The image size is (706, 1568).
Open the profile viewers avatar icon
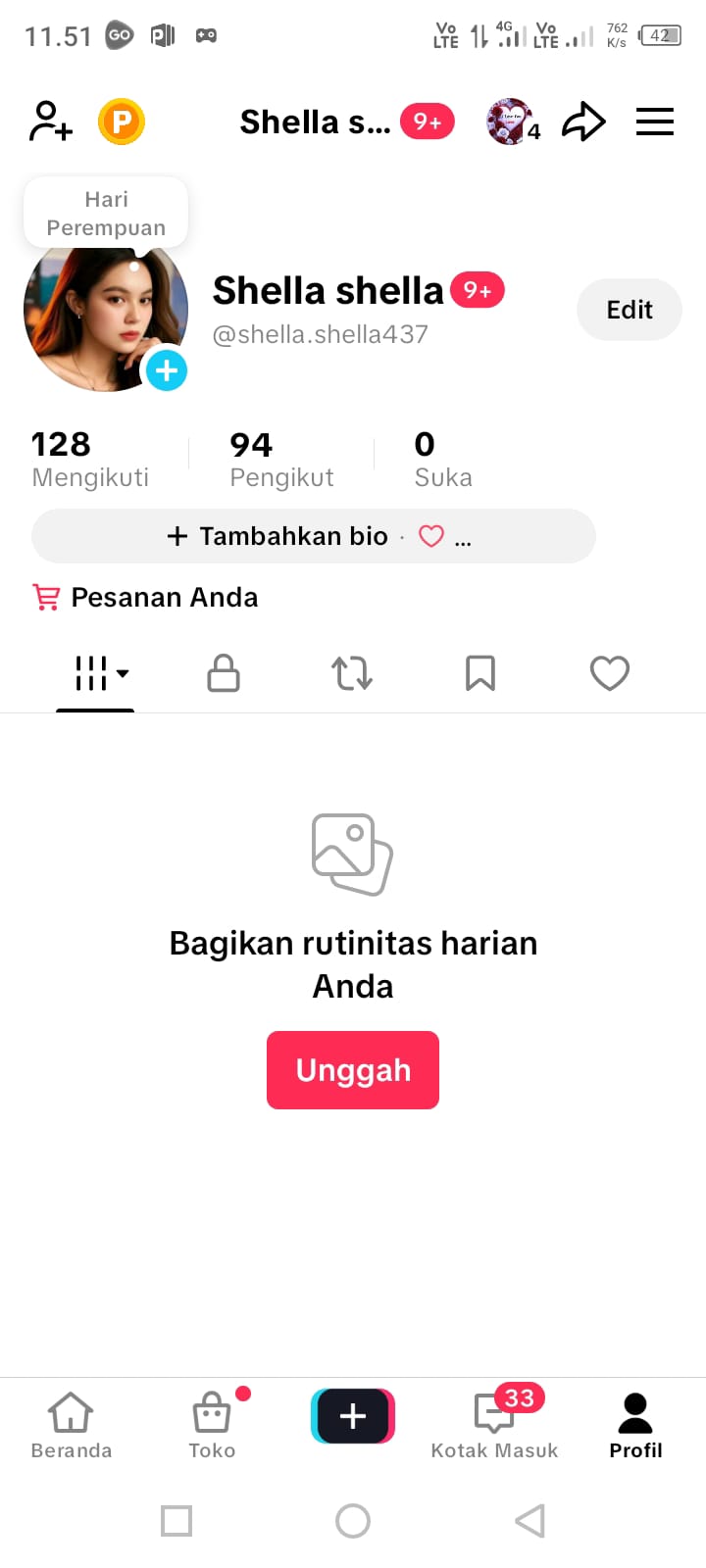pos(510,122)
